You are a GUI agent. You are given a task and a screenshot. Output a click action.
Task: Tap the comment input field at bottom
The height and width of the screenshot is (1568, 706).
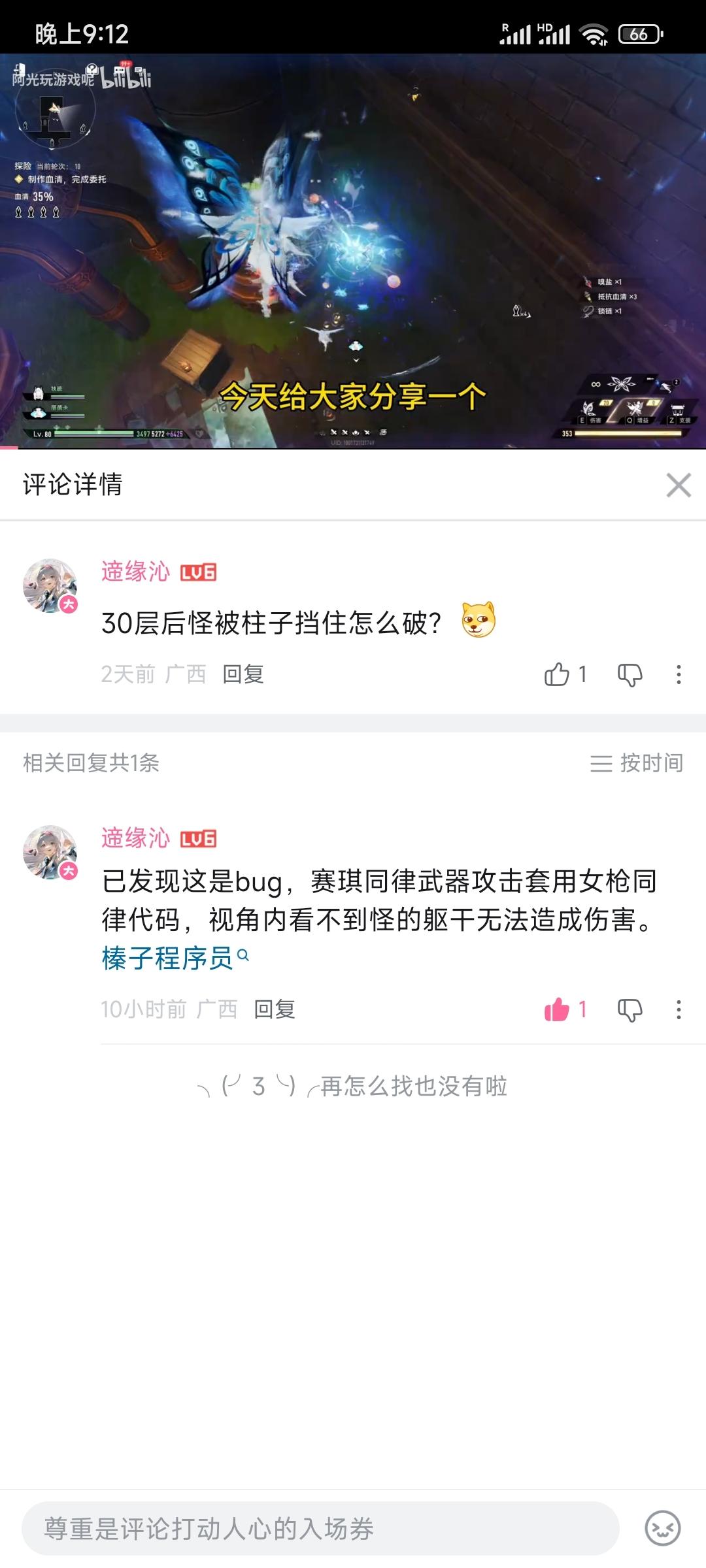[x=320, y=1529]
